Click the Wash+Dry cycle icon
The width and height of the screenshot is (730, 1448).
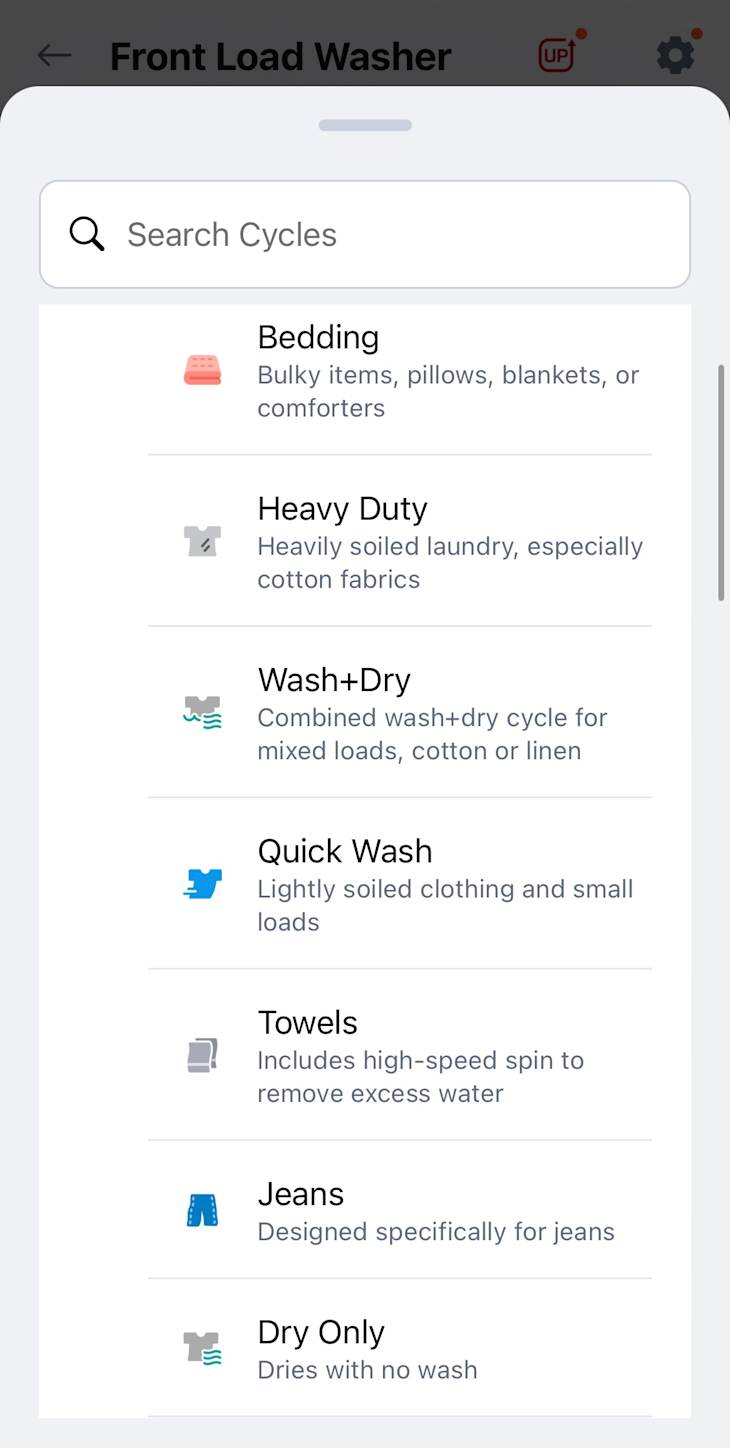(202, 711)
